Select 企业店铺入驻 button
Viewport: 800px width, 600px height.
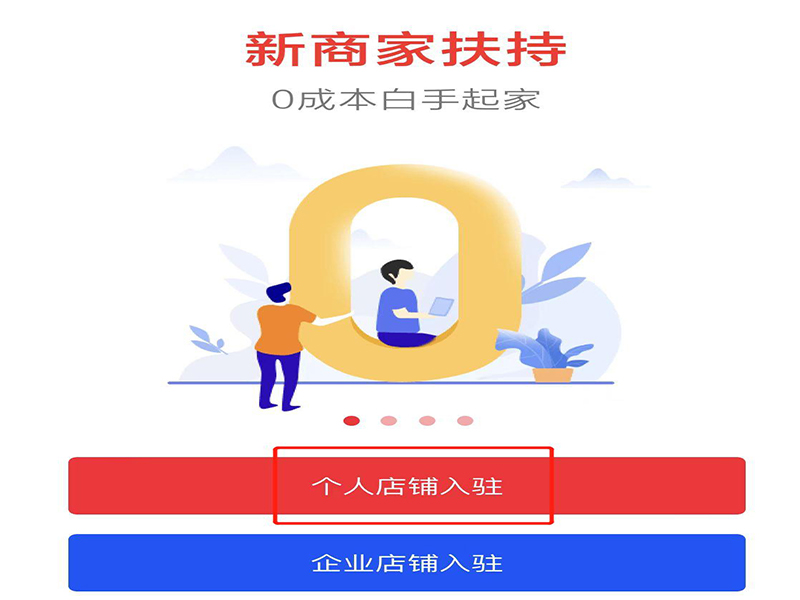407,562
